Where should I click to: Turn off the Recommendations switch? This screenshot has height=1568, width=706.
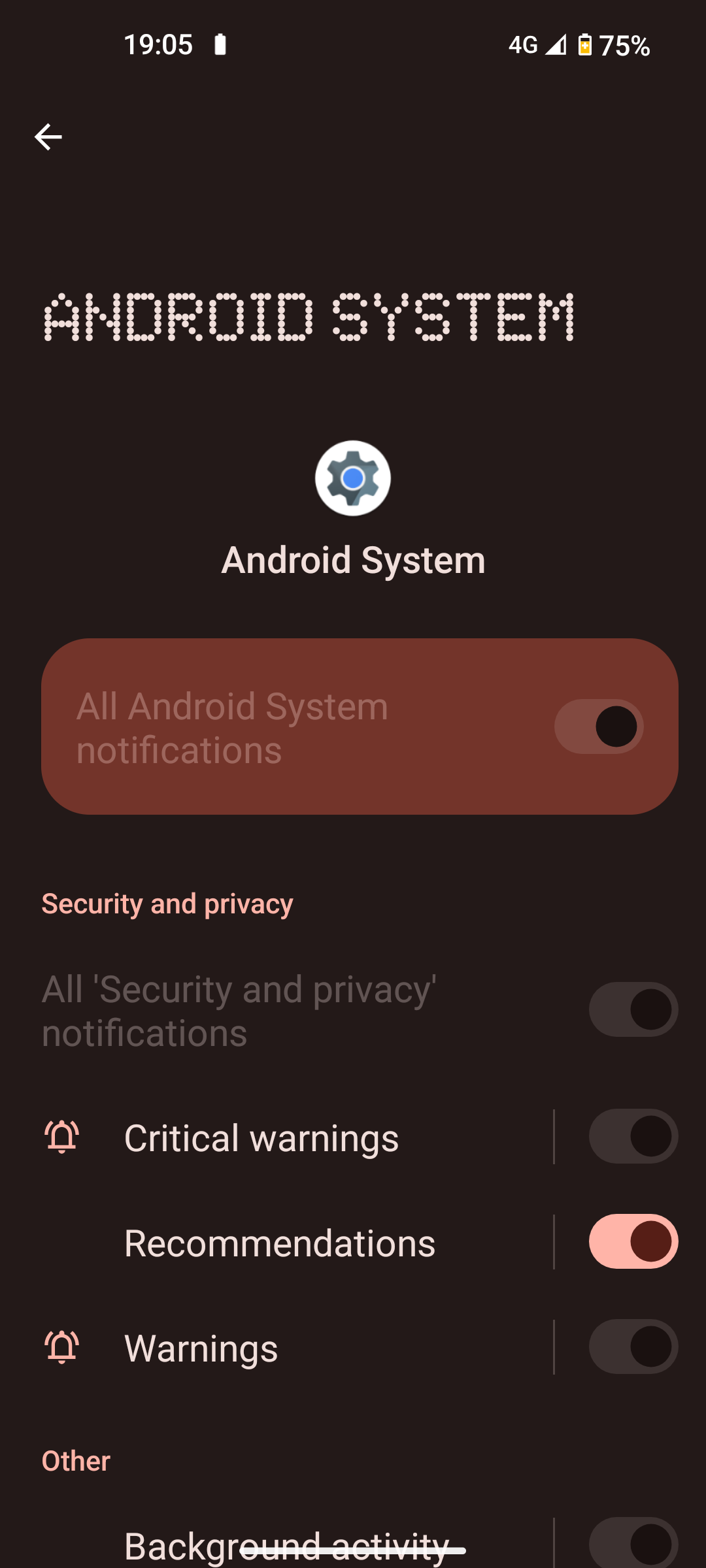(633, 1241)
